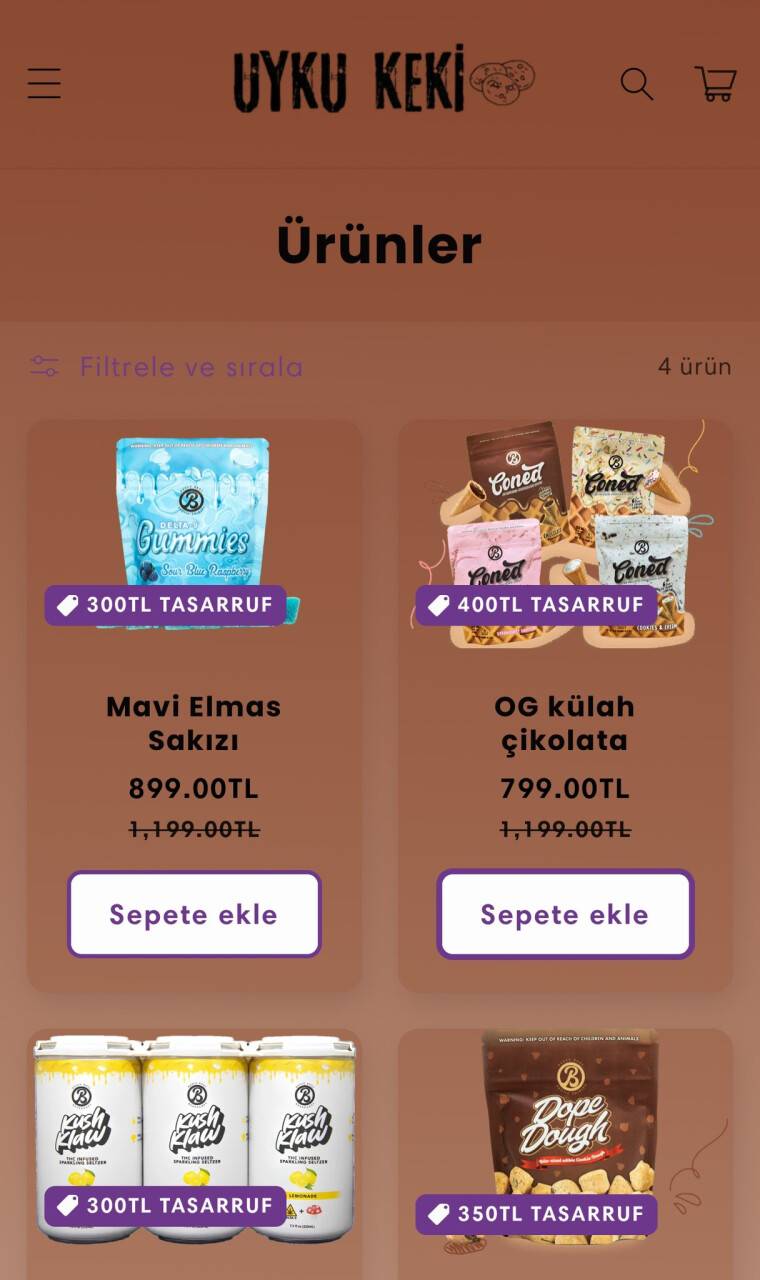Screen dimensions: 760x1280
Task: Go to Uyku Keki home logo
Action: (380, 80)
